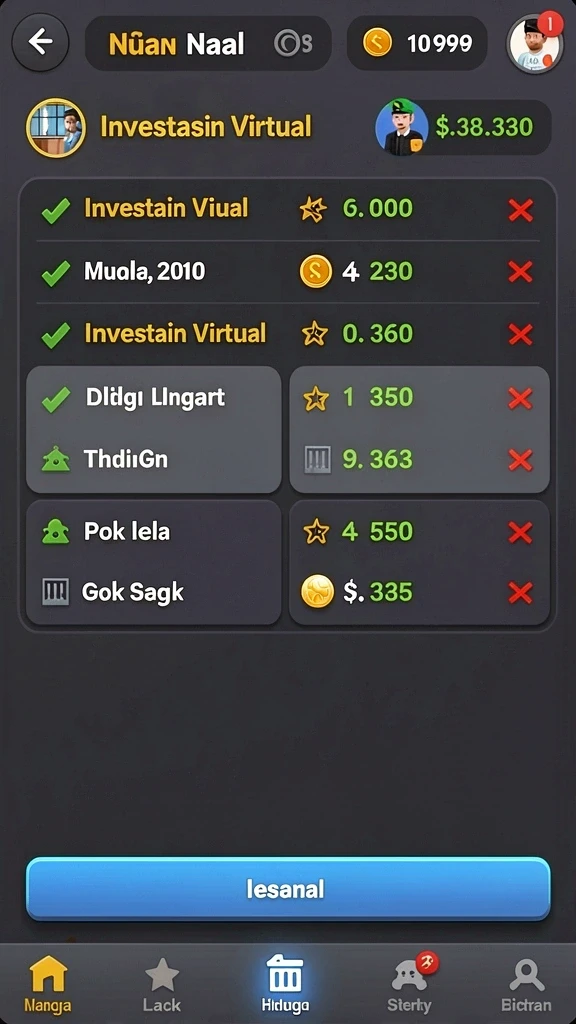Open the 10999 coin balance
The width and height of the screenshot is (576, 1024).
click(x=417, y=43)
